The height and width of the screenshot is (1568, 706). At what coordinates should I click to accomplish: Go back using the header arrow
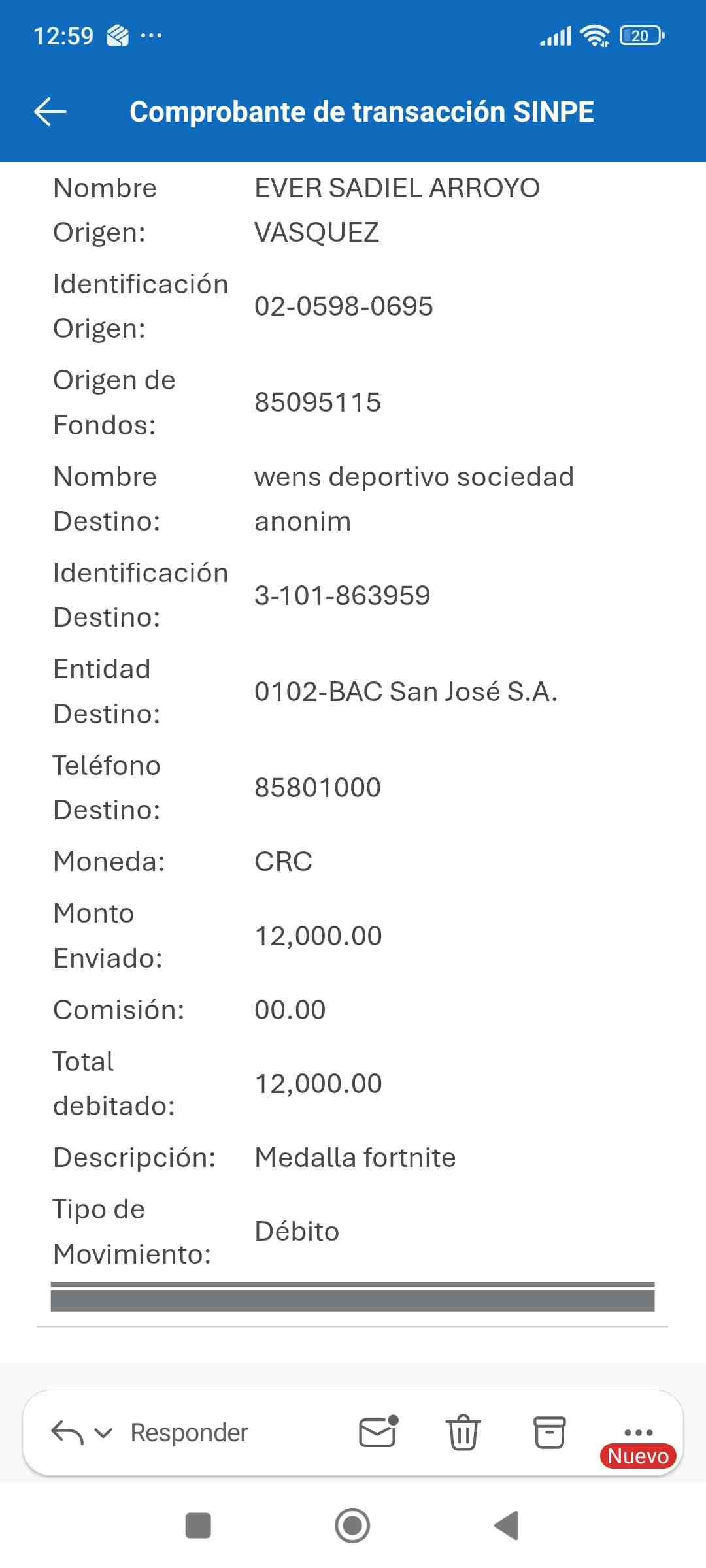click(x=50, y=112)
